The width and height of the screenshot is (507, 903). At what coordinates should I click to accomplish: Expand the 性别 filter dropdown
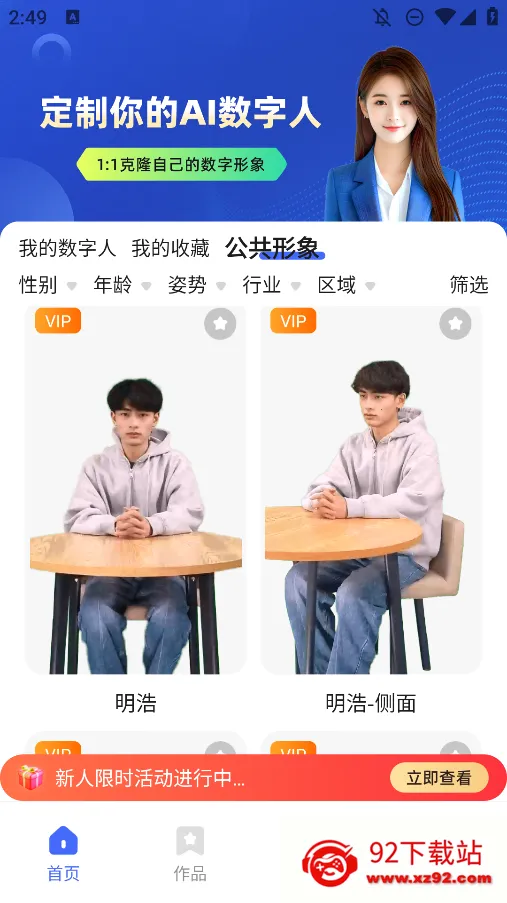(47, 284)
